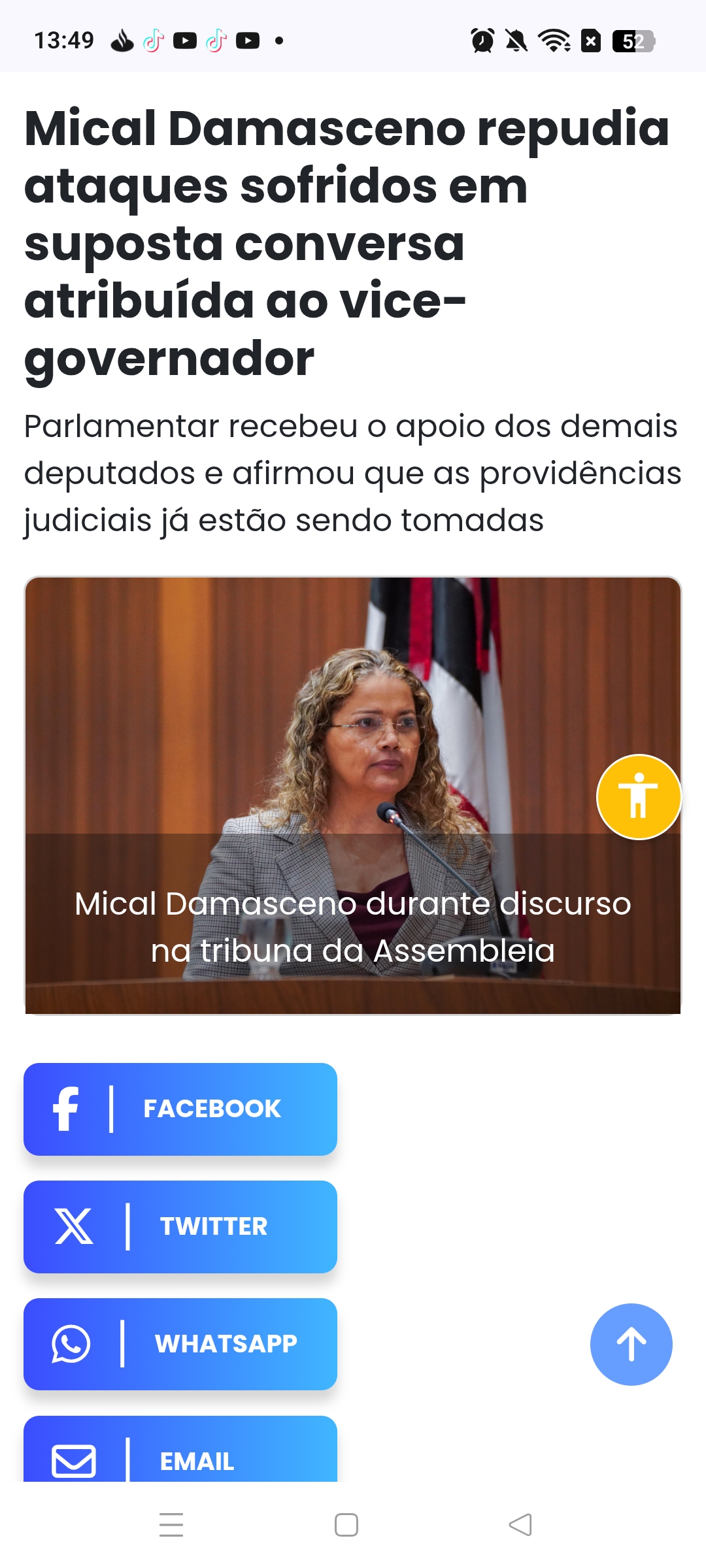Send the article via WhatsApp
Screen dimensions: 706x1568
pos(180,1344)
